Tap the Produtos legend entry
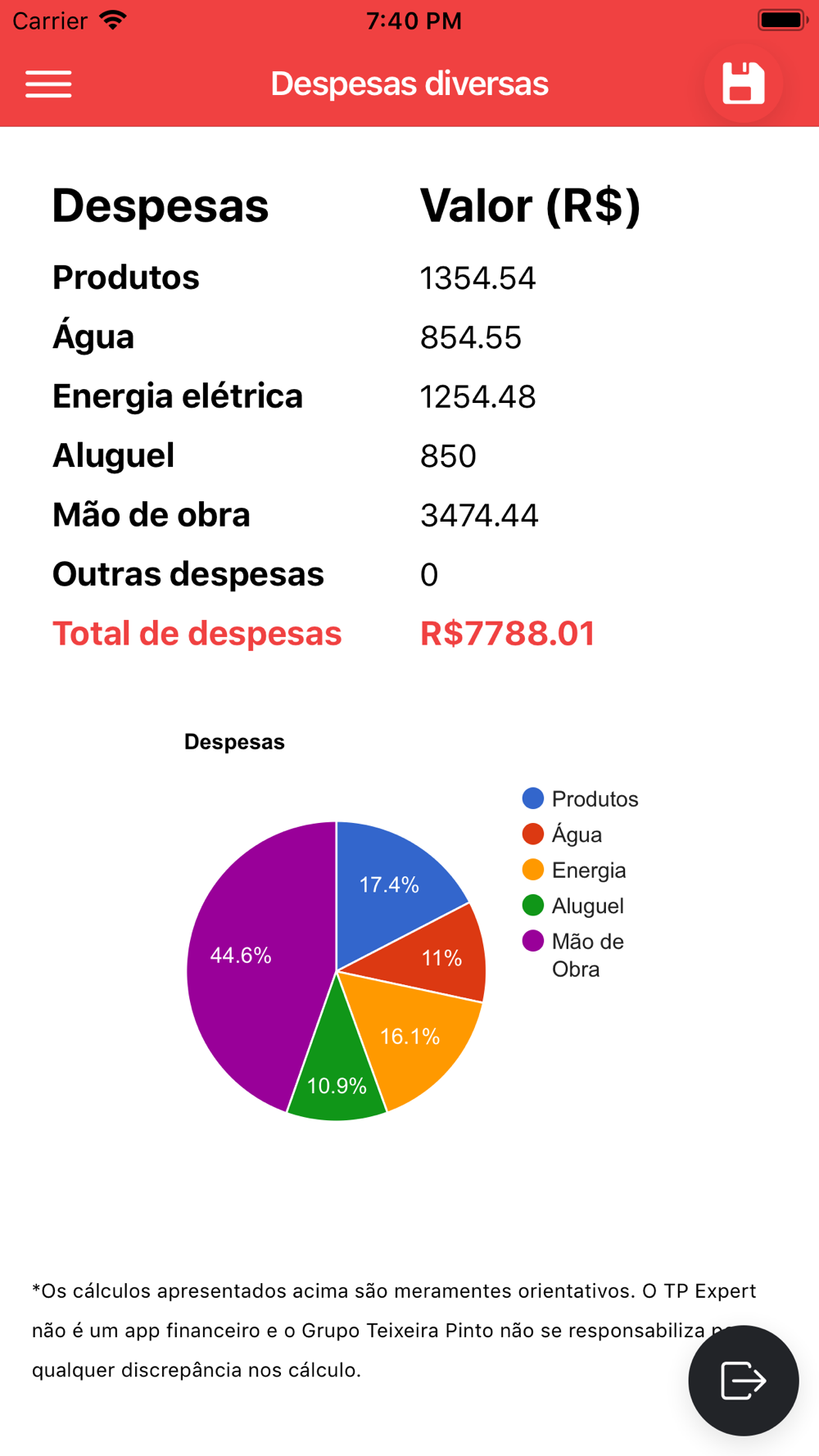The image size is (819, 1456). pyautogui.click(x=581, y=799)
